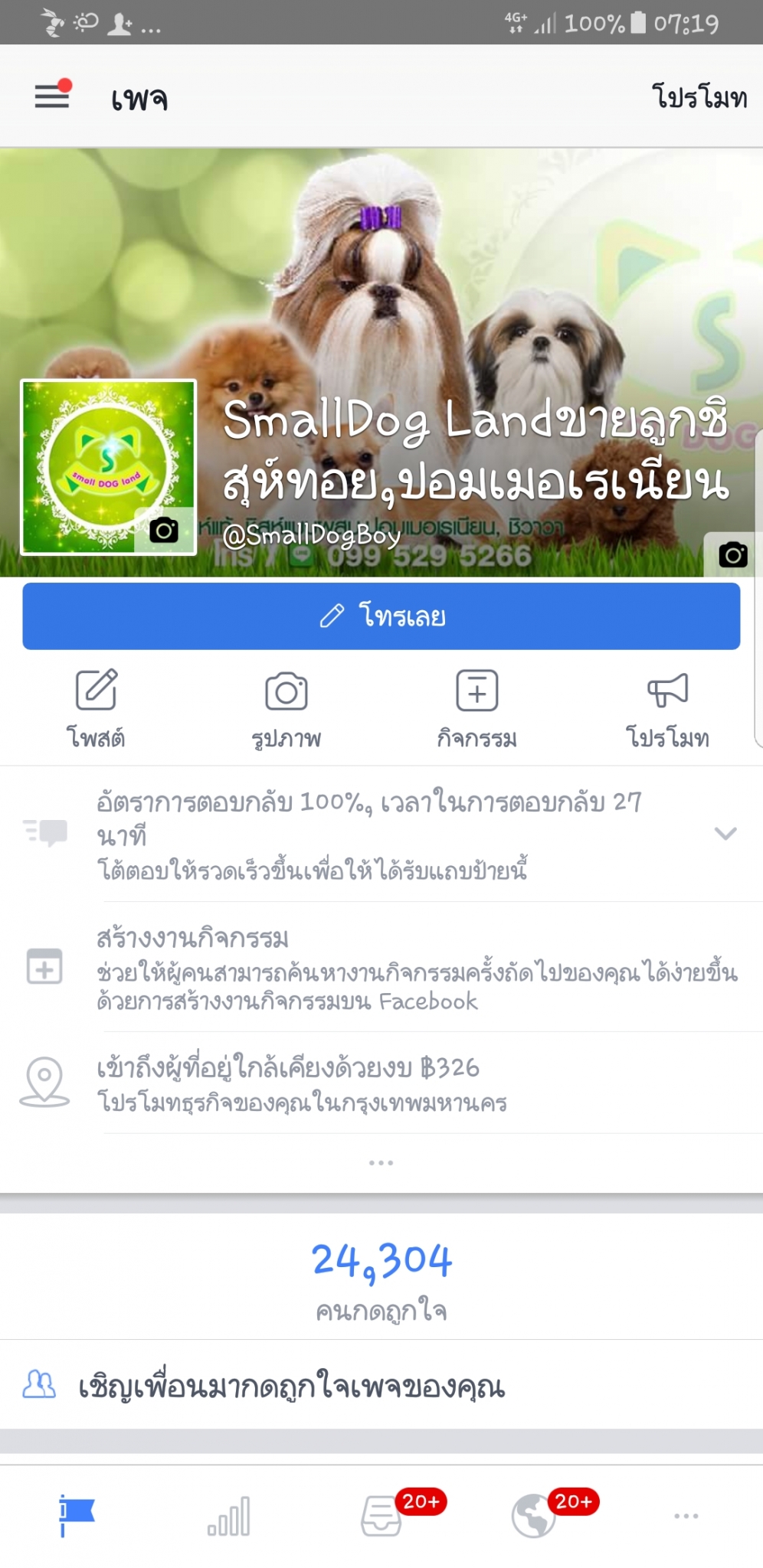
Task: Change the cover photo
Action: tap(732, 554)
